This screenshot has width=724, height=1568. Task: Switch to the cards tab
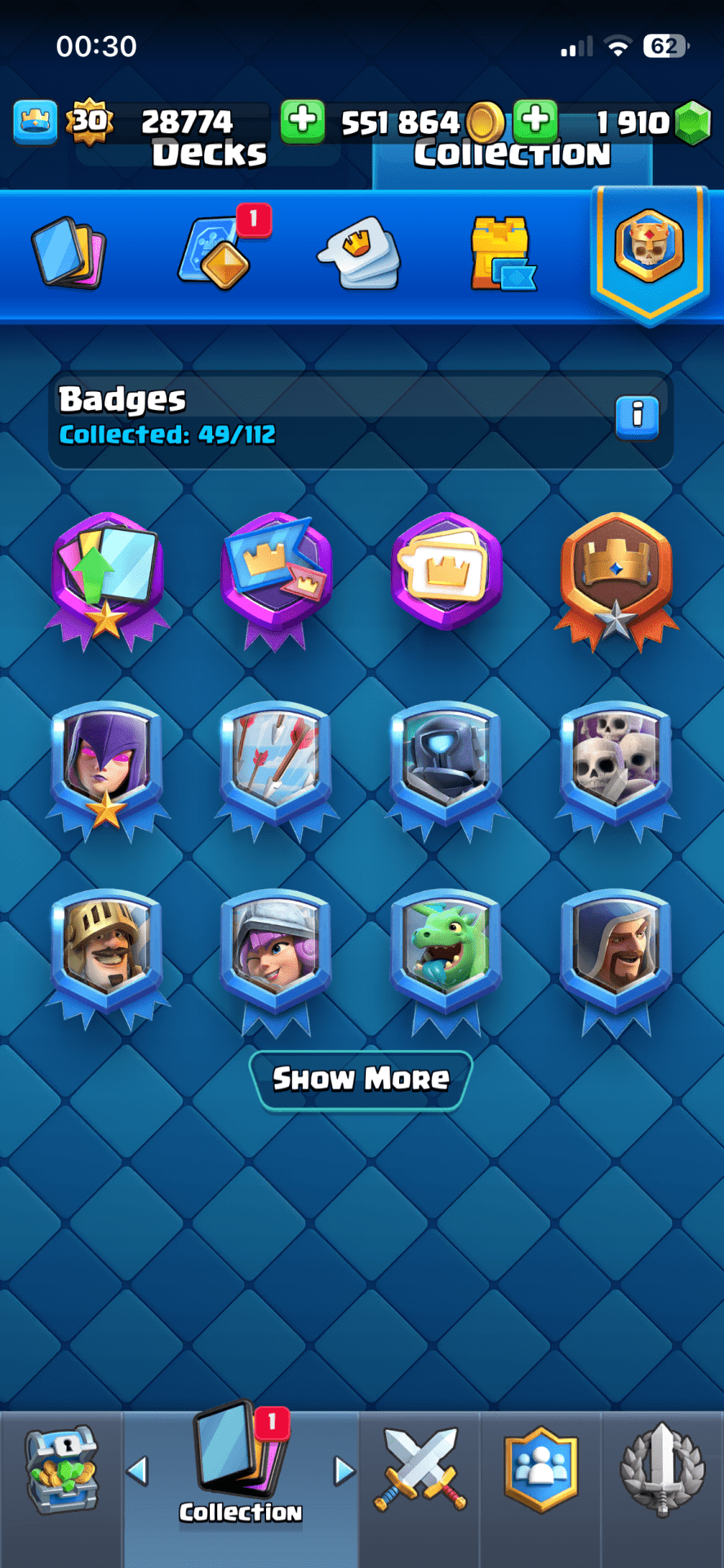[x=69, y=252]
